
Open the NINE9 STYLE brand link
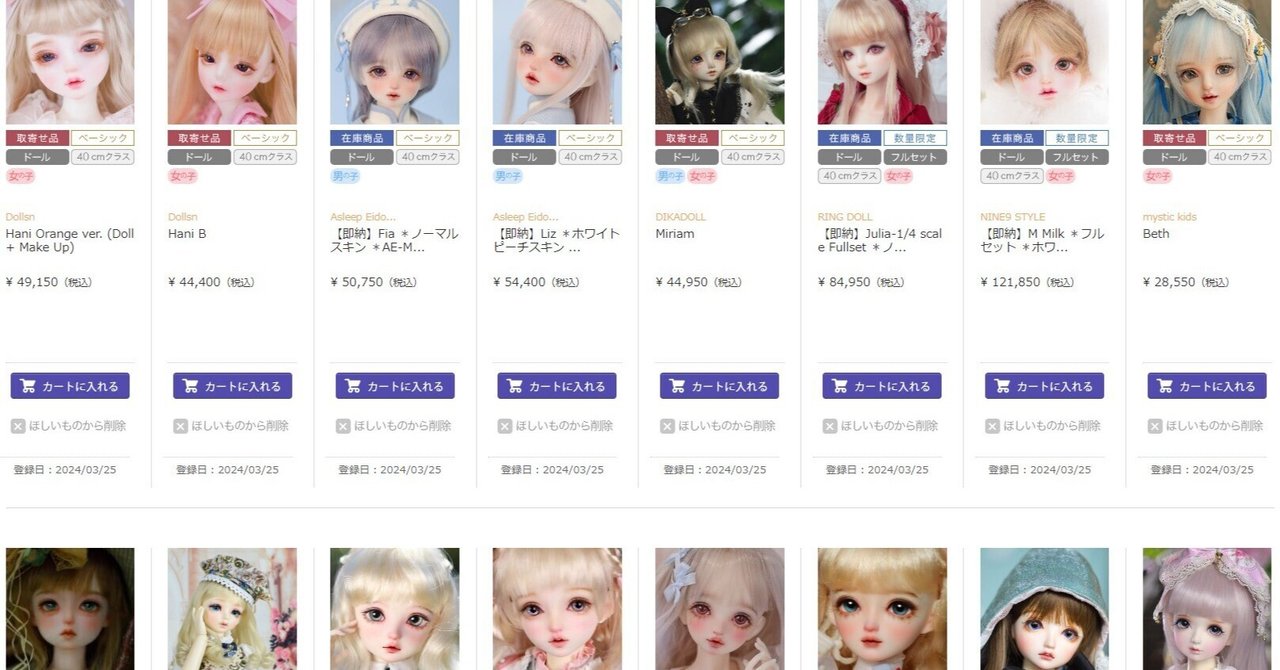click(1012, 217)
